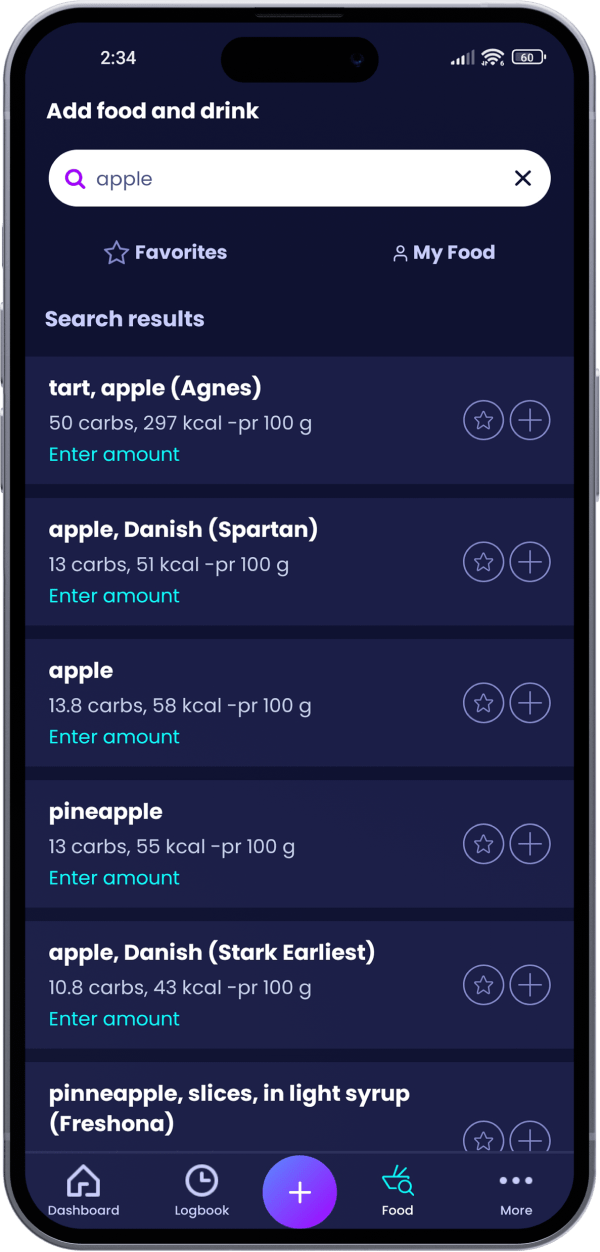
Task: Enter amount for apple, Danish (Stark Earliest)
Action: point(114,1019)
